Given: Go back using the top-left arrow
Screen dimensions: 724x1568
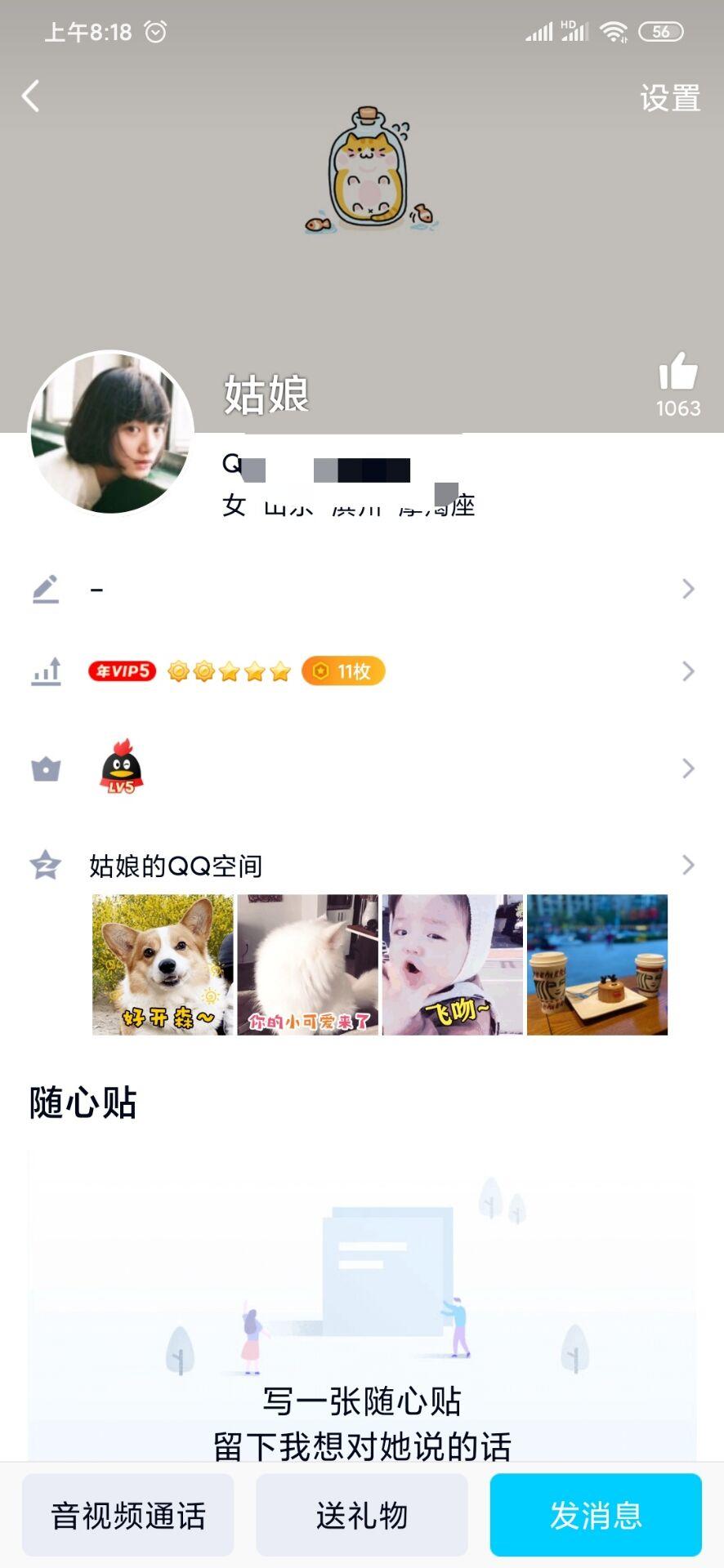Looking at the screenshot, I should (31, 96).
